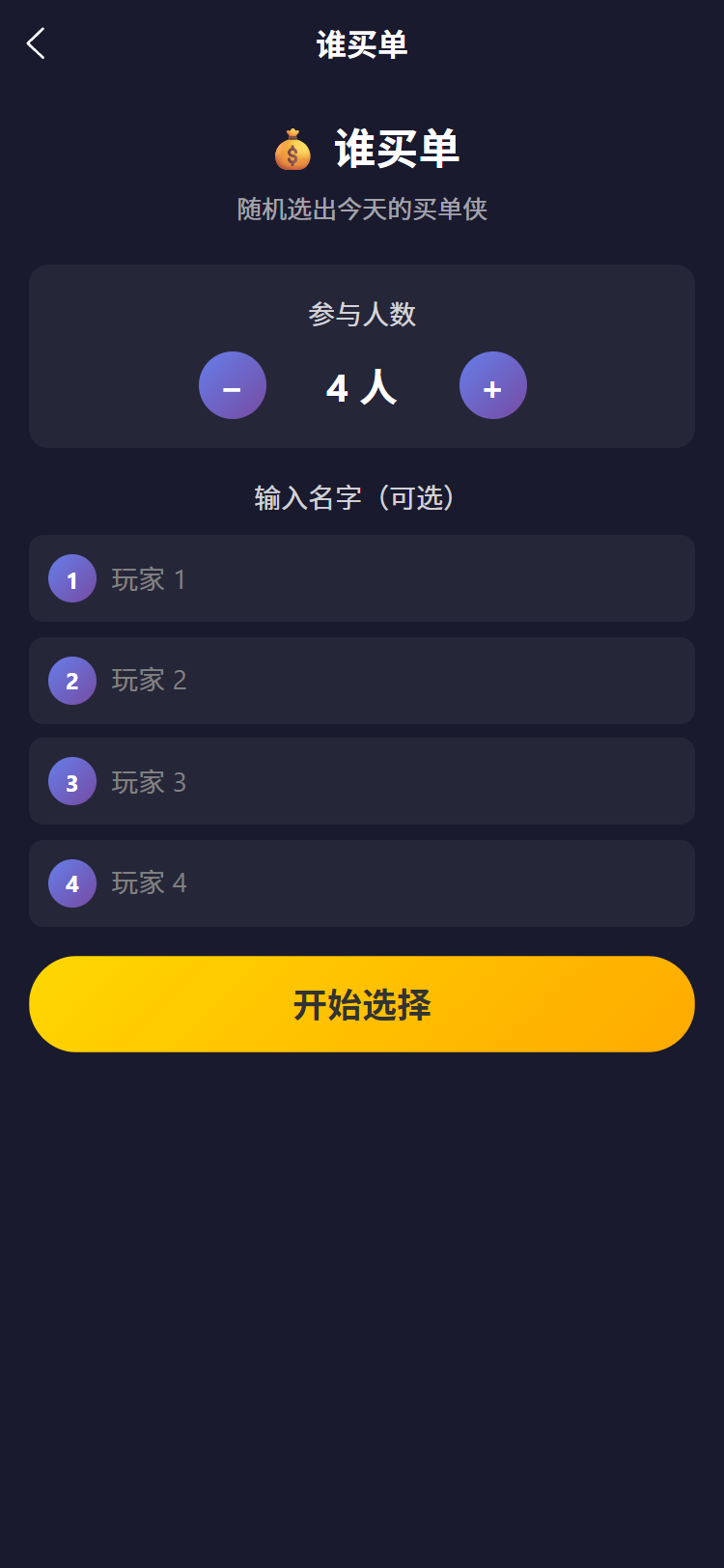Tap the money bag icon above the title
This screenshot has height=1568, width=724.
click(292, 149)
